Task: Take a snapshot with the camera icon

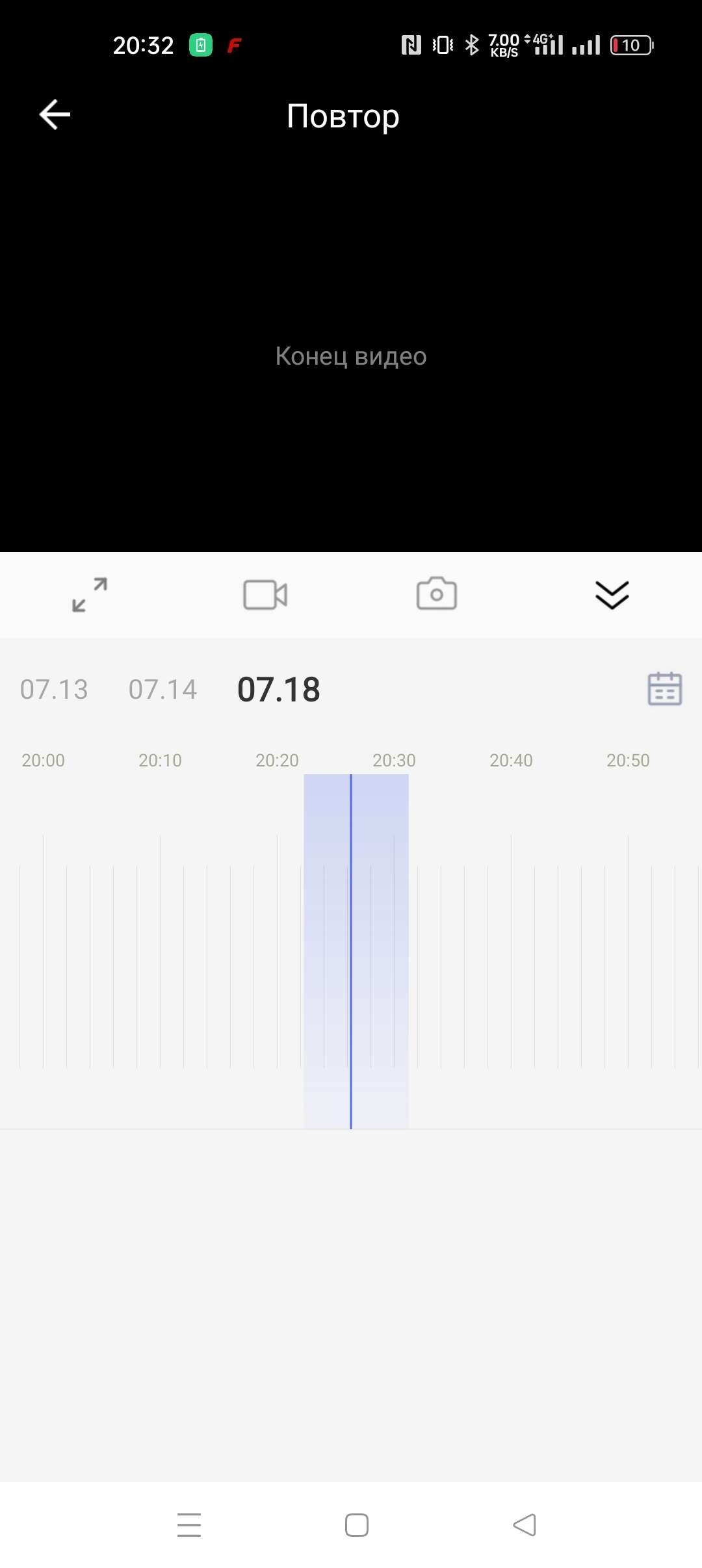Action: (x=437, y=594)
